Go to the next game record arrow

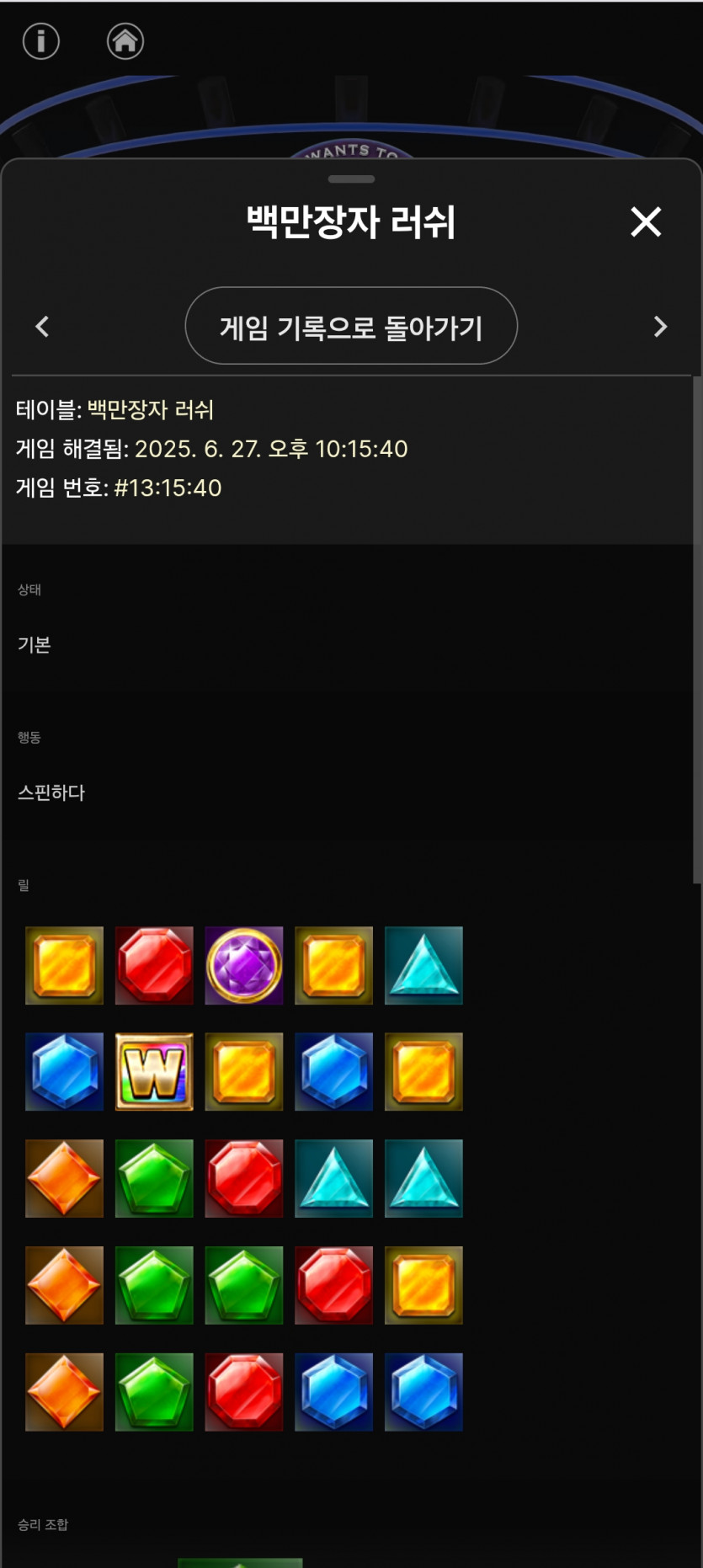pyautogui.click(x=660, y=327)
